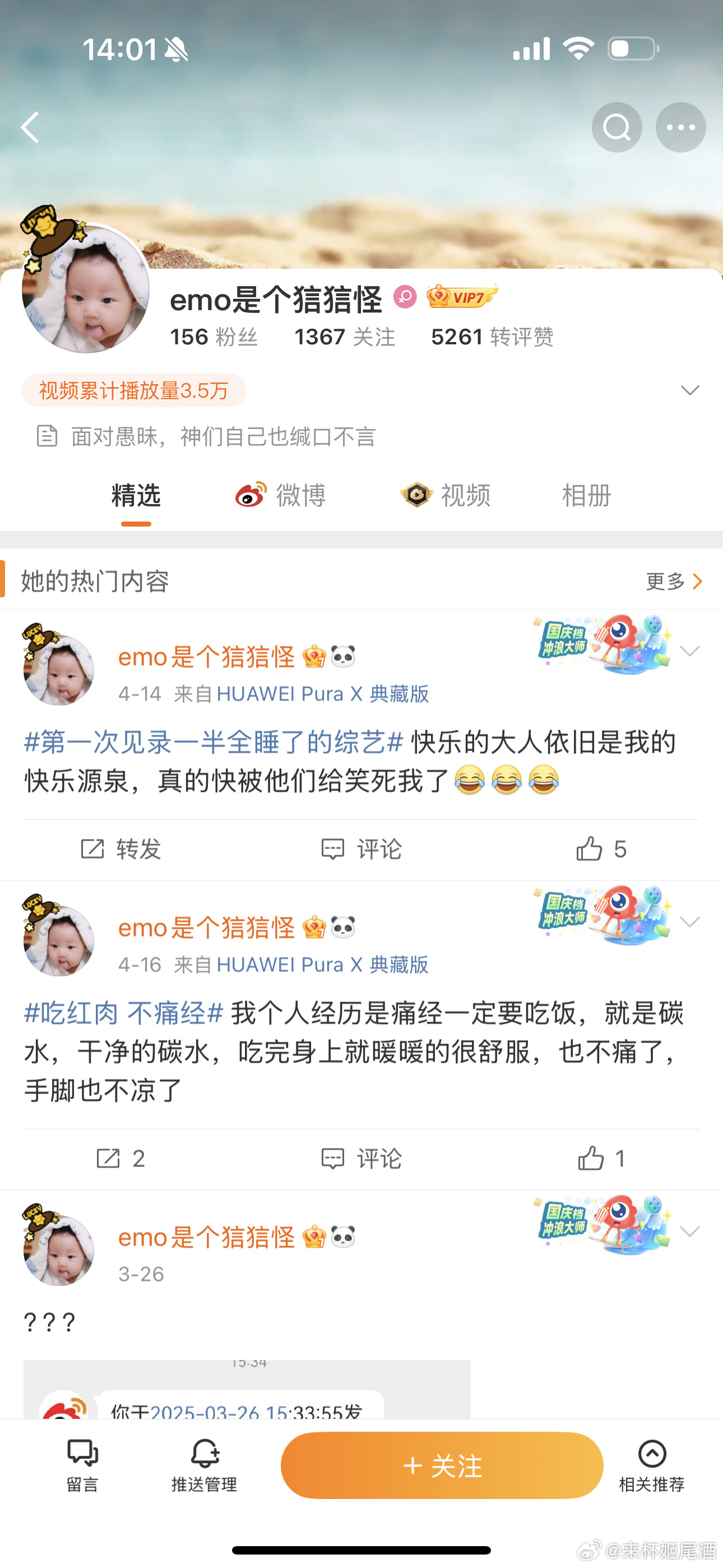This screenshot has width=723, height=1568.
Task: Open 推送管理 push settings
Action: coord(204,1465)
